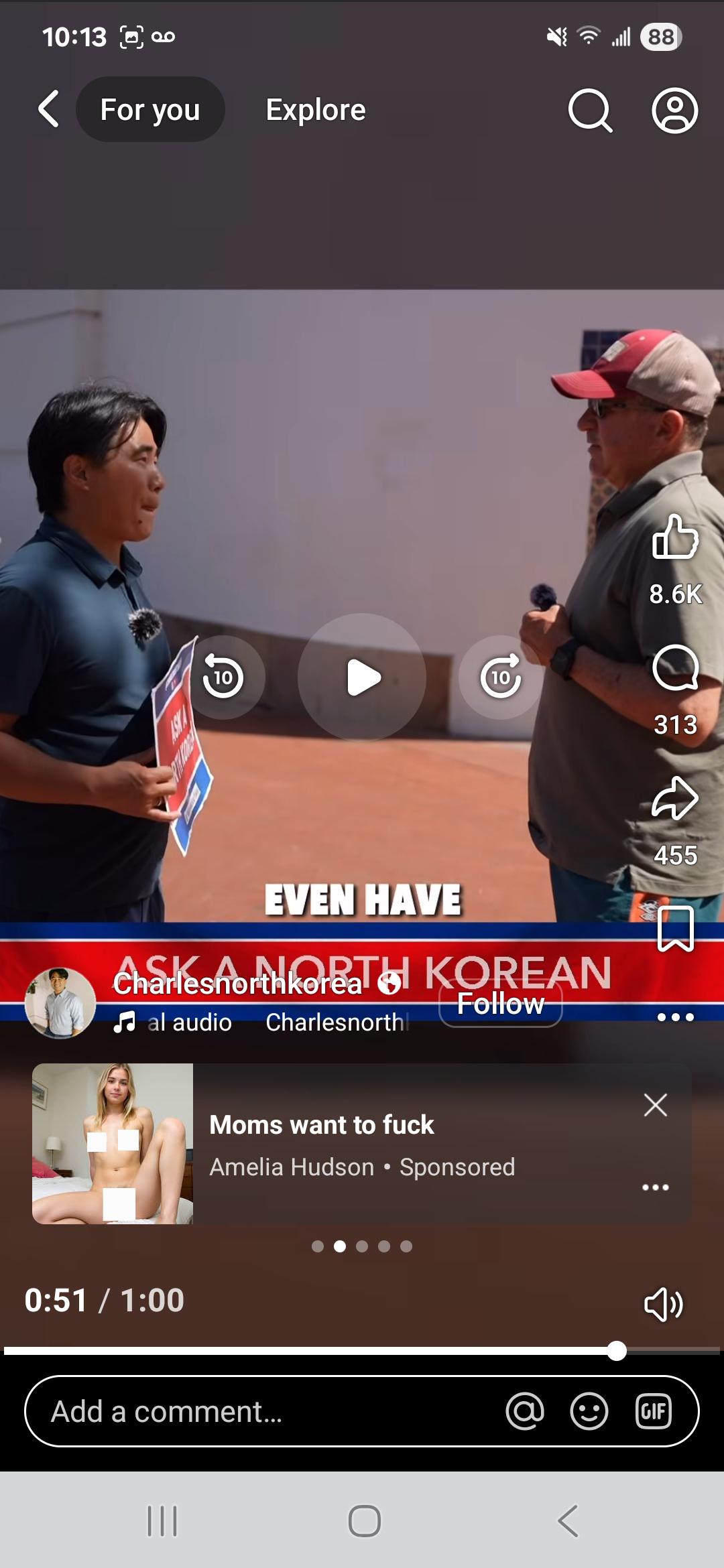Screen dimensions: 724x1568
Task: Open the emoji picker in the comment box
Action: tap(589, 1411)
